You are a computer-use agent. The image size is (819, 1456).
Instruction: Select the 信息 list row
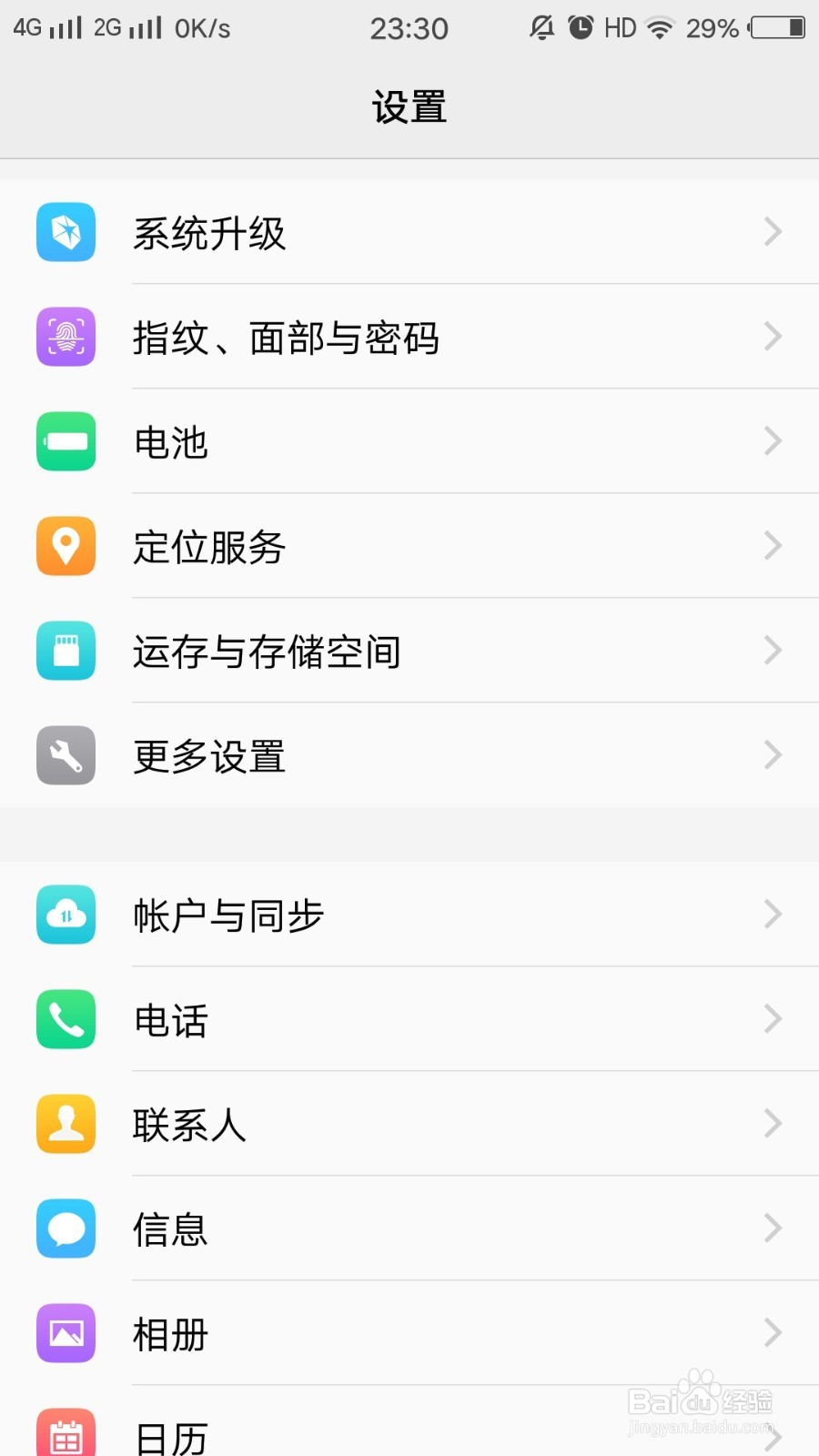[409, 1228]
